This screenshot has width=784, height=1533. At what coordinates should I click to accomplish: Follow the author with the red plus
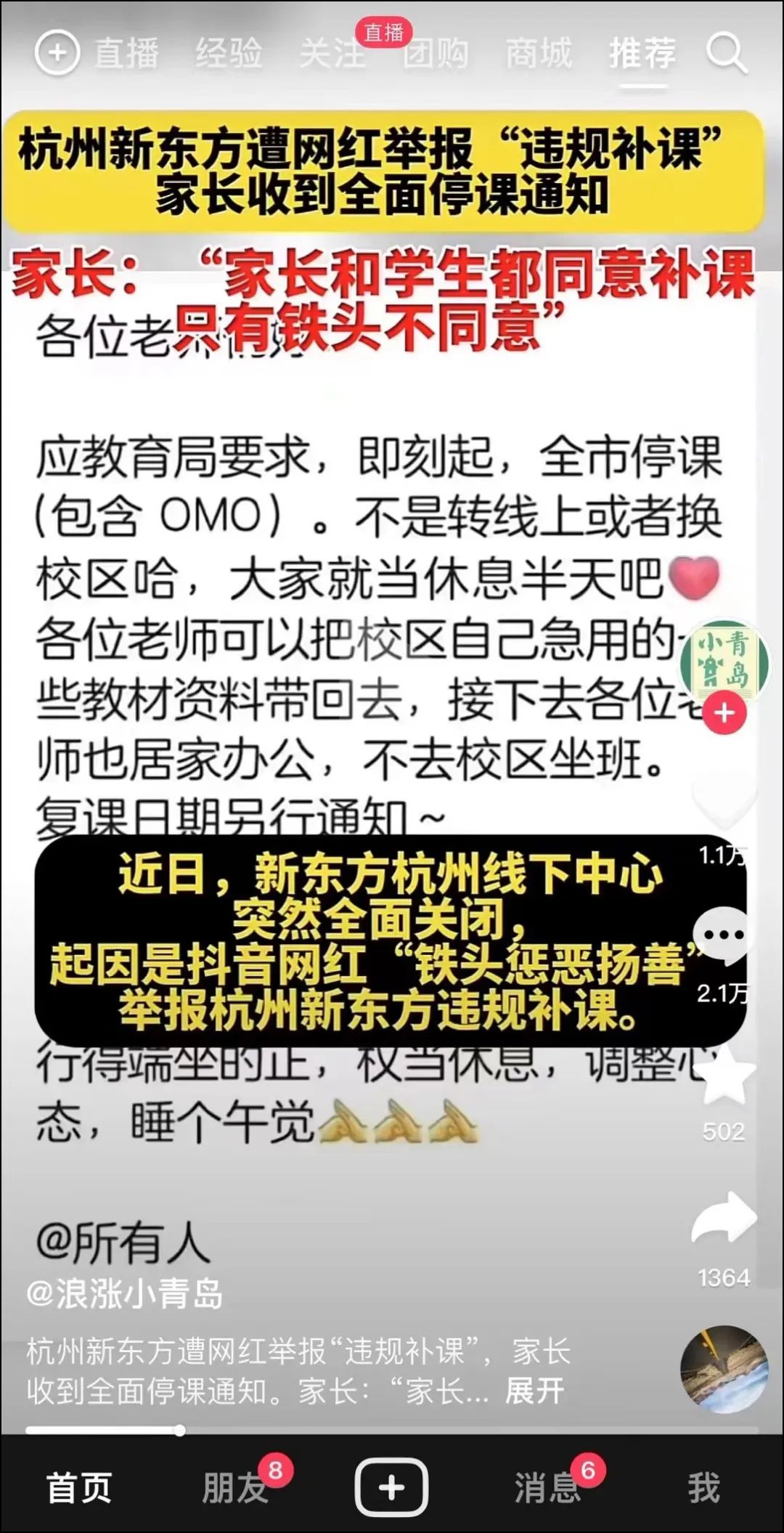[x=724, y=712]
